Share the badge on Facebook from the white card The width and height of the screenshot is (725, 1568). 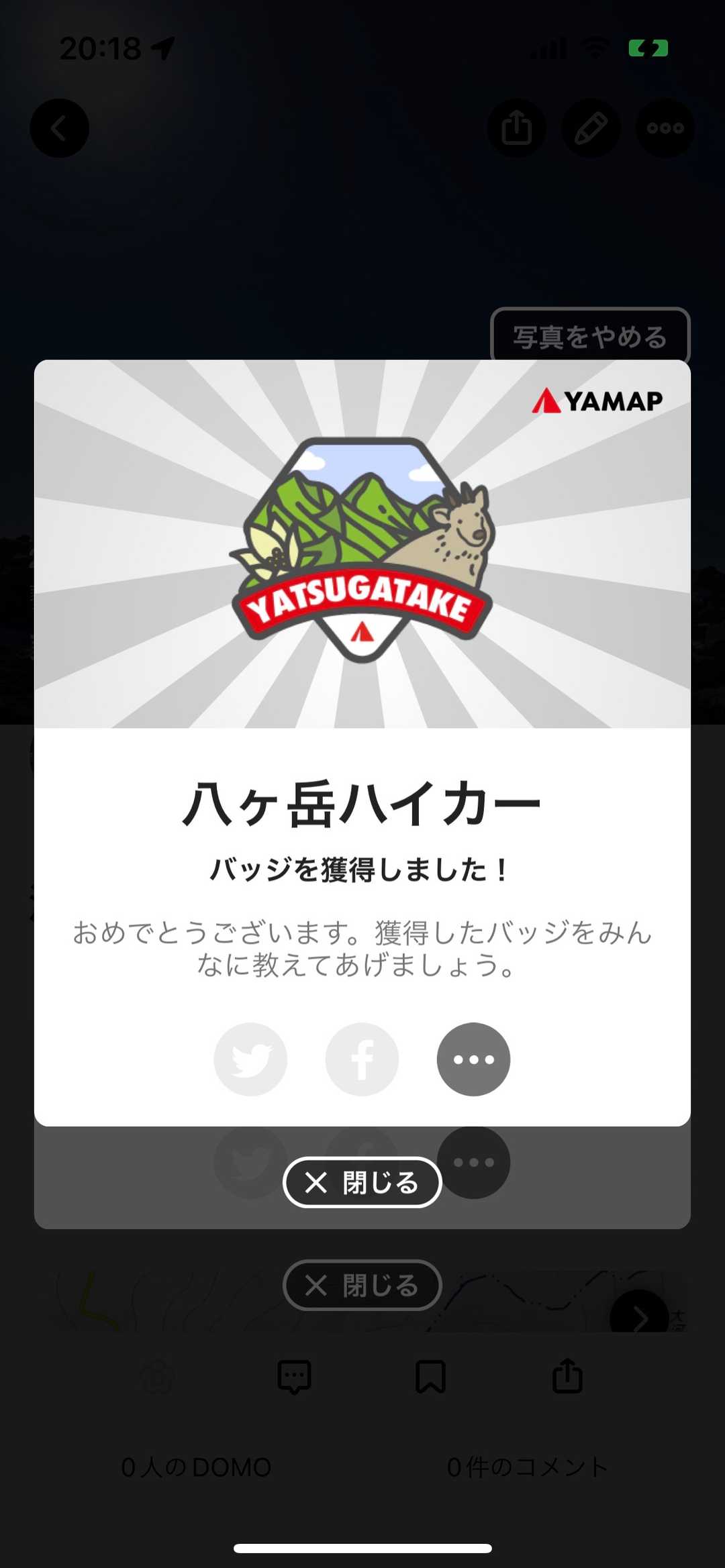[x=362, y=1059]
